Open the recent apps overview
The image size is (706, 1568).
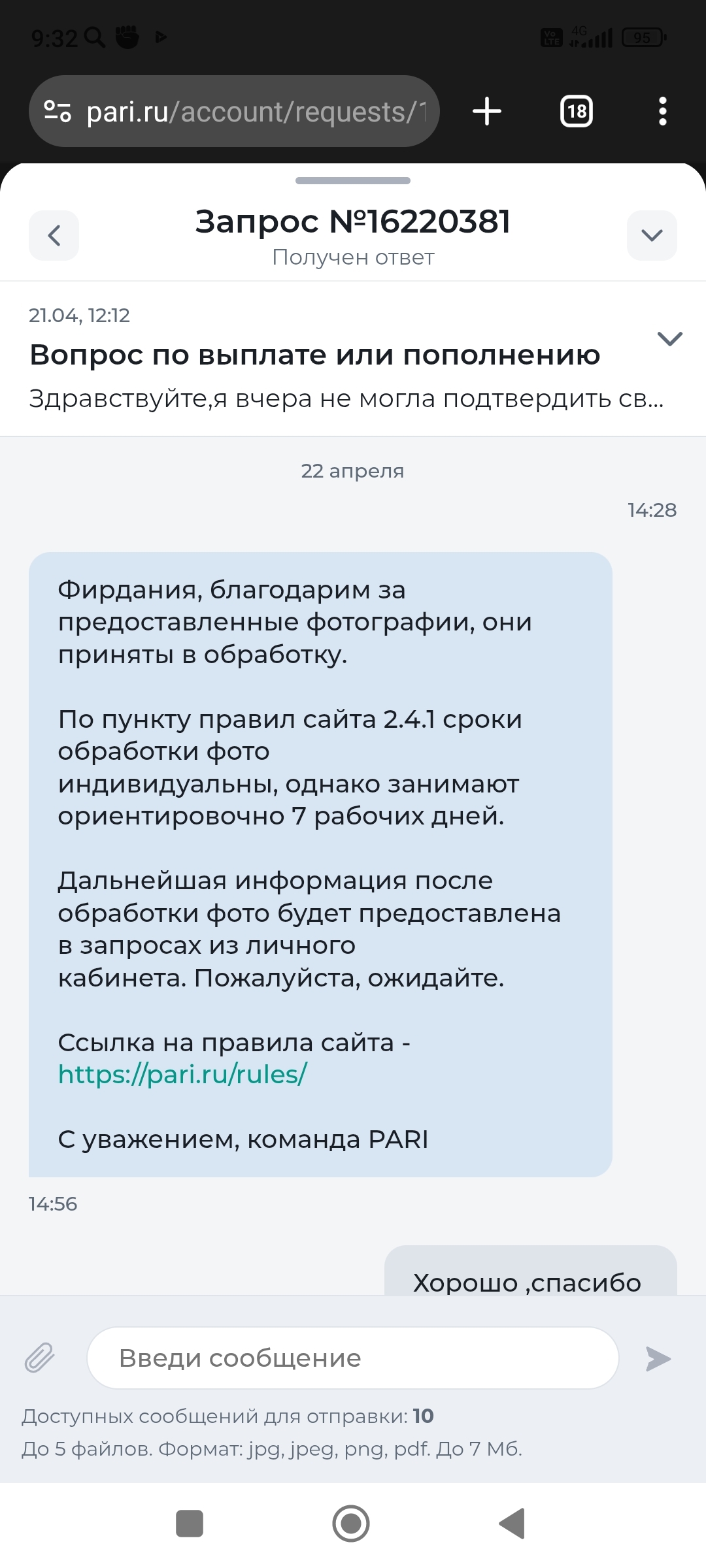(190, 1524)
